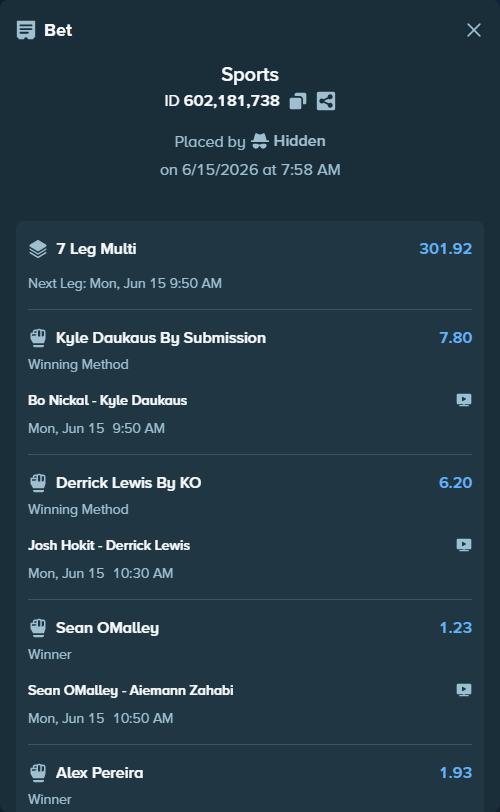Viewport: 500px width, 812px height.
Task: Open the Bo Nickal - Kyle Daukaus match
Action: point(108,400)
